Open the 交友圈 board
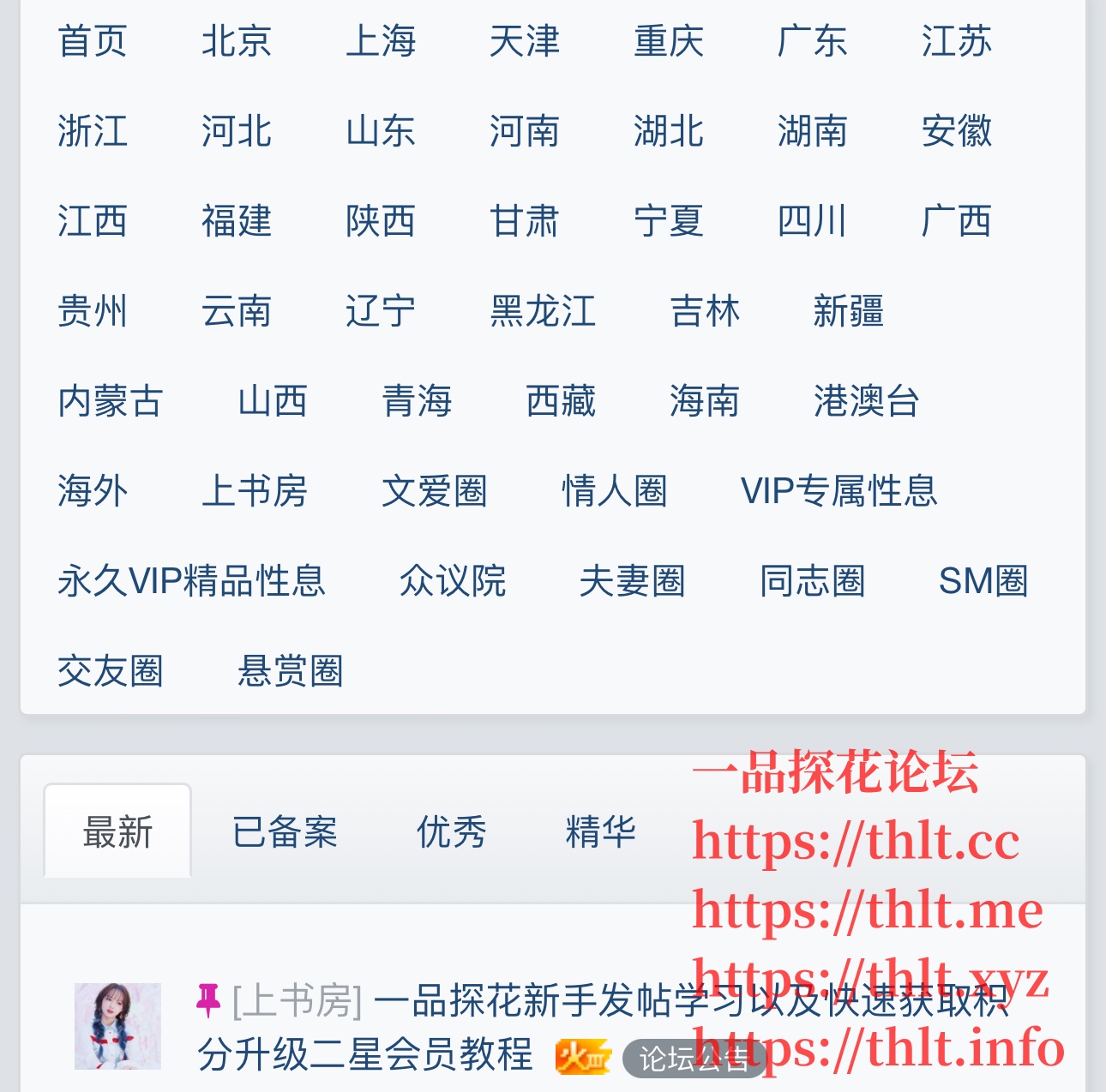The height and width of the screenshot is (1092, 1106). [x=111, y=671]
